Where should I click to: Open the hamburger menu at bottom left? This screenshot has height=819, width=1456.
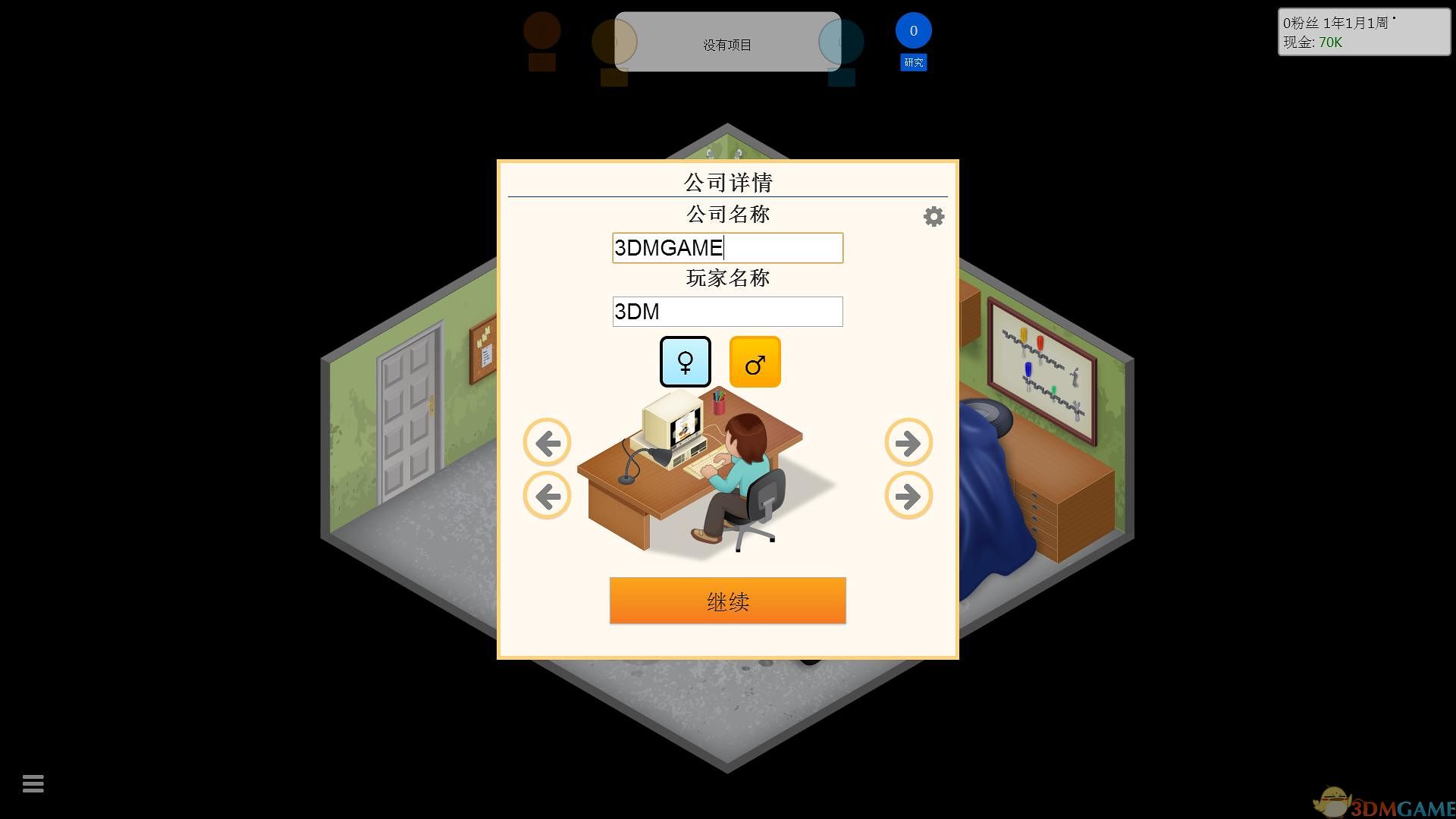tap(33, 783)
